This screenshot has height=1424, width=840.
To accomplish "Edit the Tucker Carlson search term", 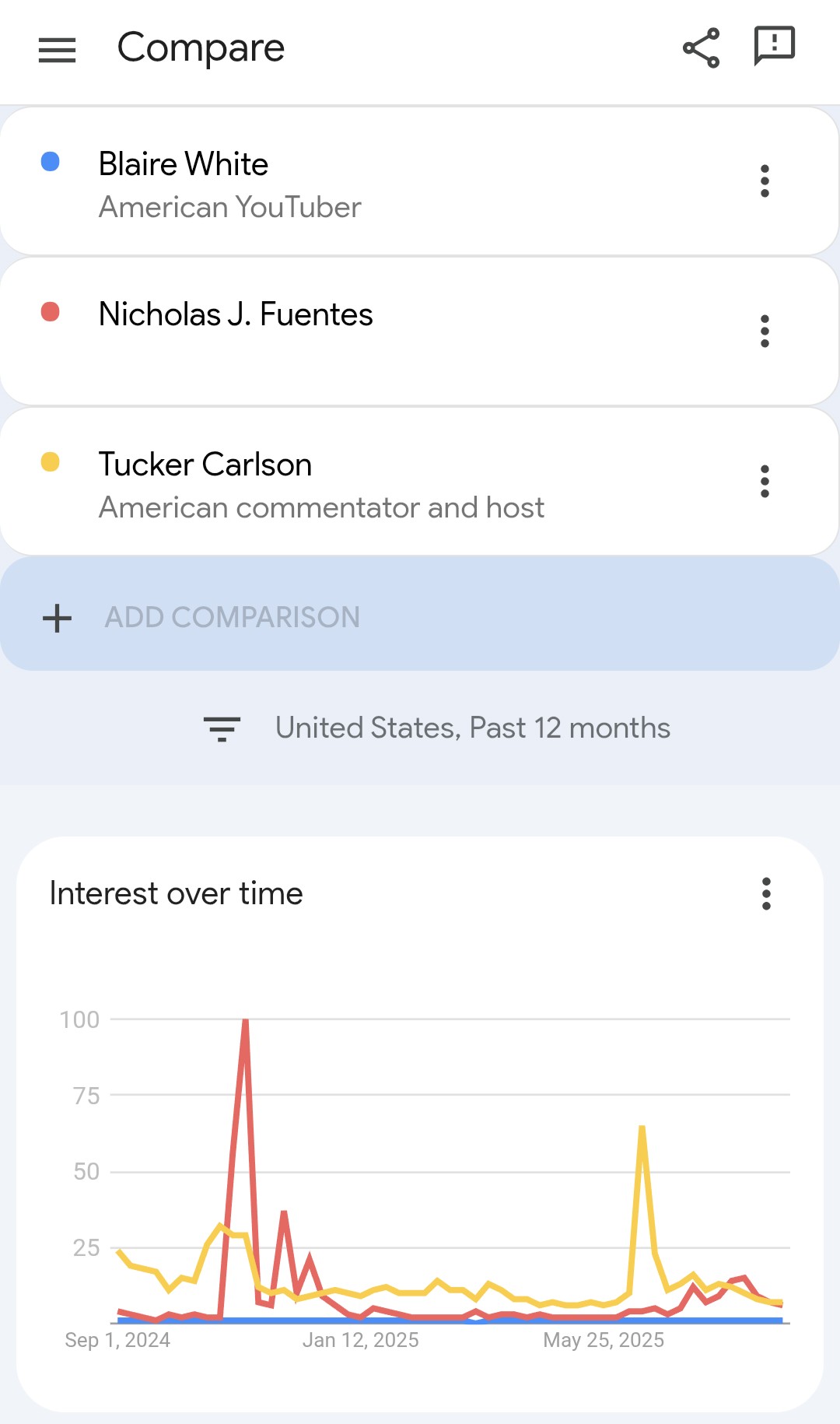I will point(205,465).
